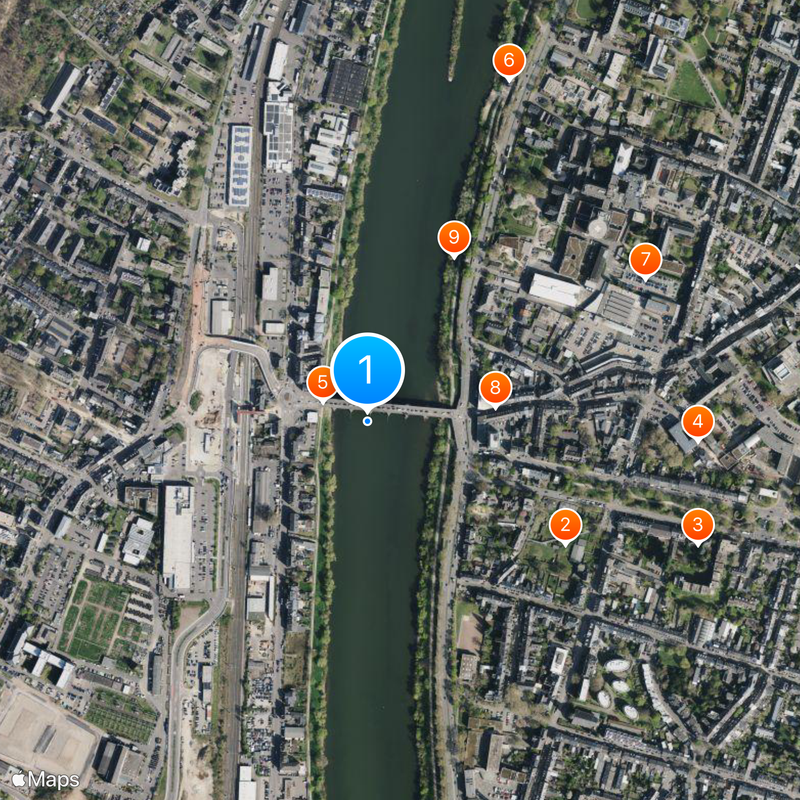Choose map pin number 9
This screenshot has height=800, width=800.
[x=454, y=238]
